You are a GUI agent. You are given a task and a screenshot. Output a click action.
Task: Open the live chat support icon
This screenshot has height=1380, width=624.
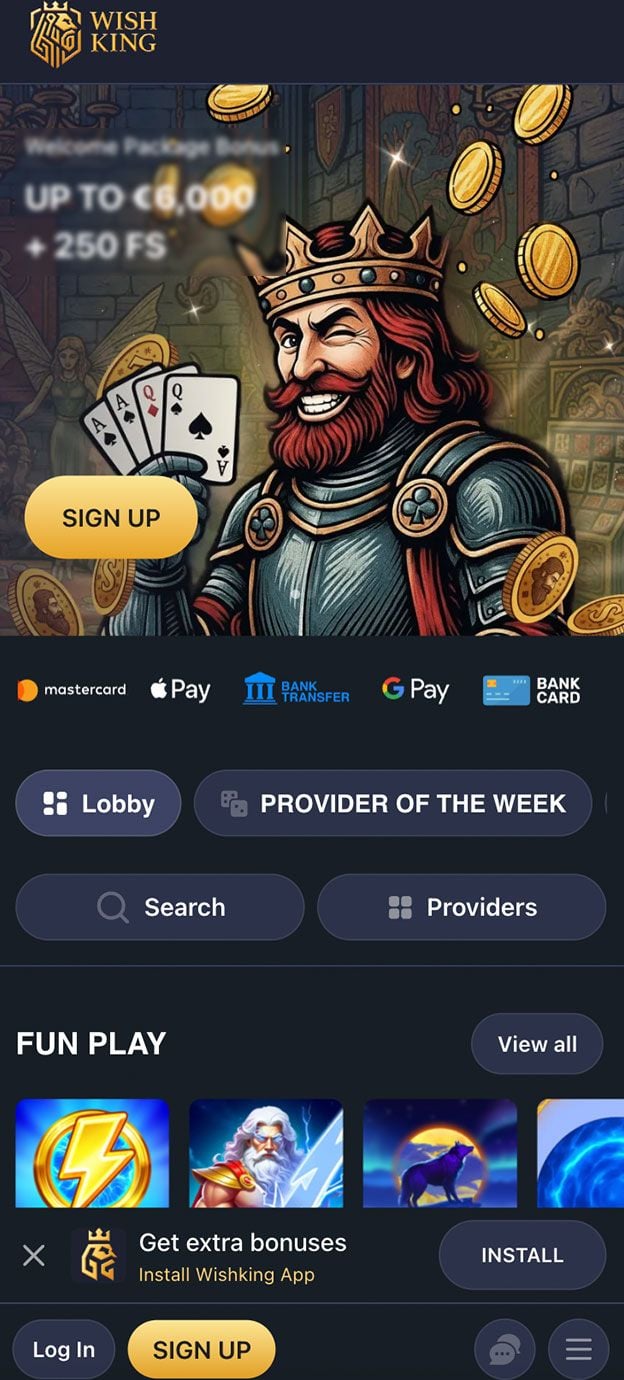pos(504,1351)
